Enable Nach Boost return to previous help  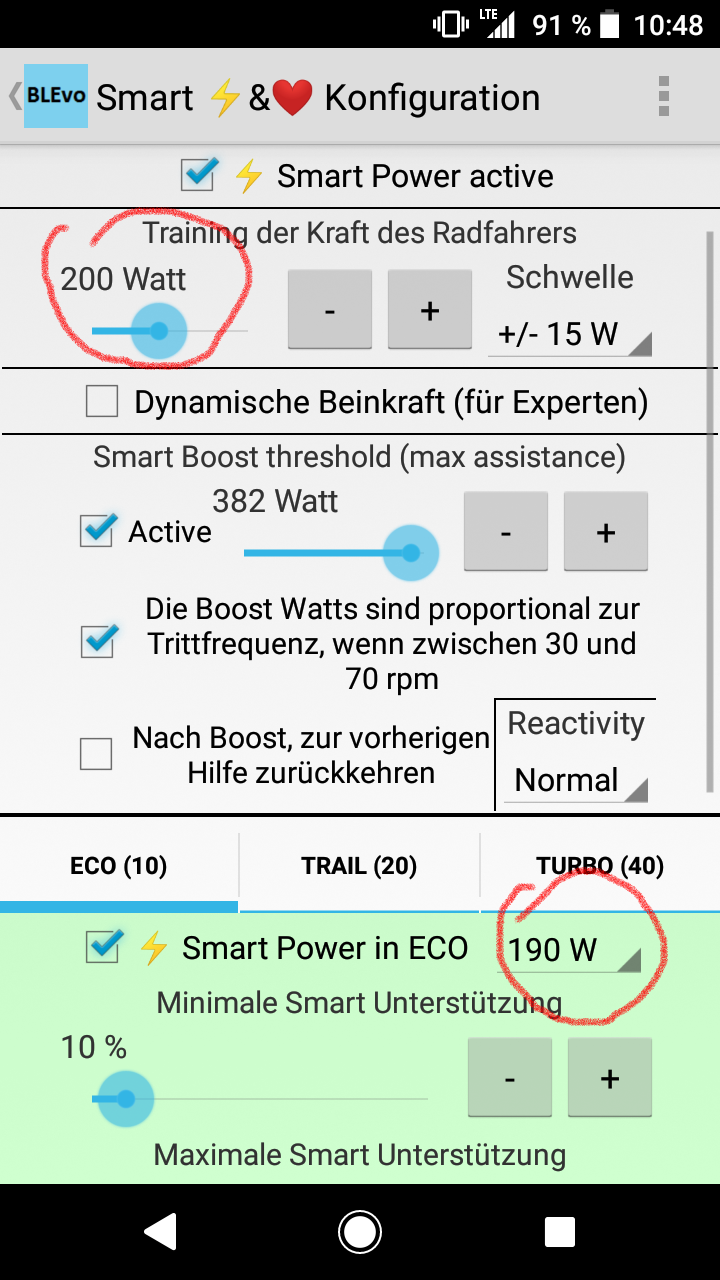coord(96,753)
